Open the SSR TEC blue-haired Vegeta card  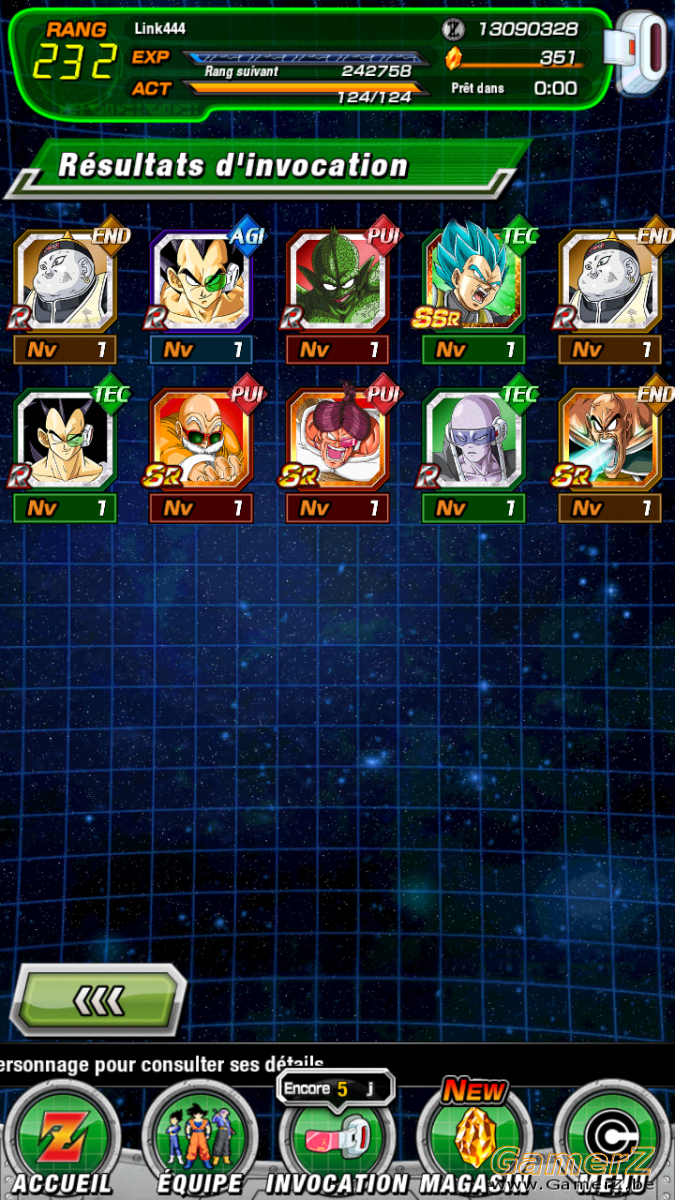[473, 282]
